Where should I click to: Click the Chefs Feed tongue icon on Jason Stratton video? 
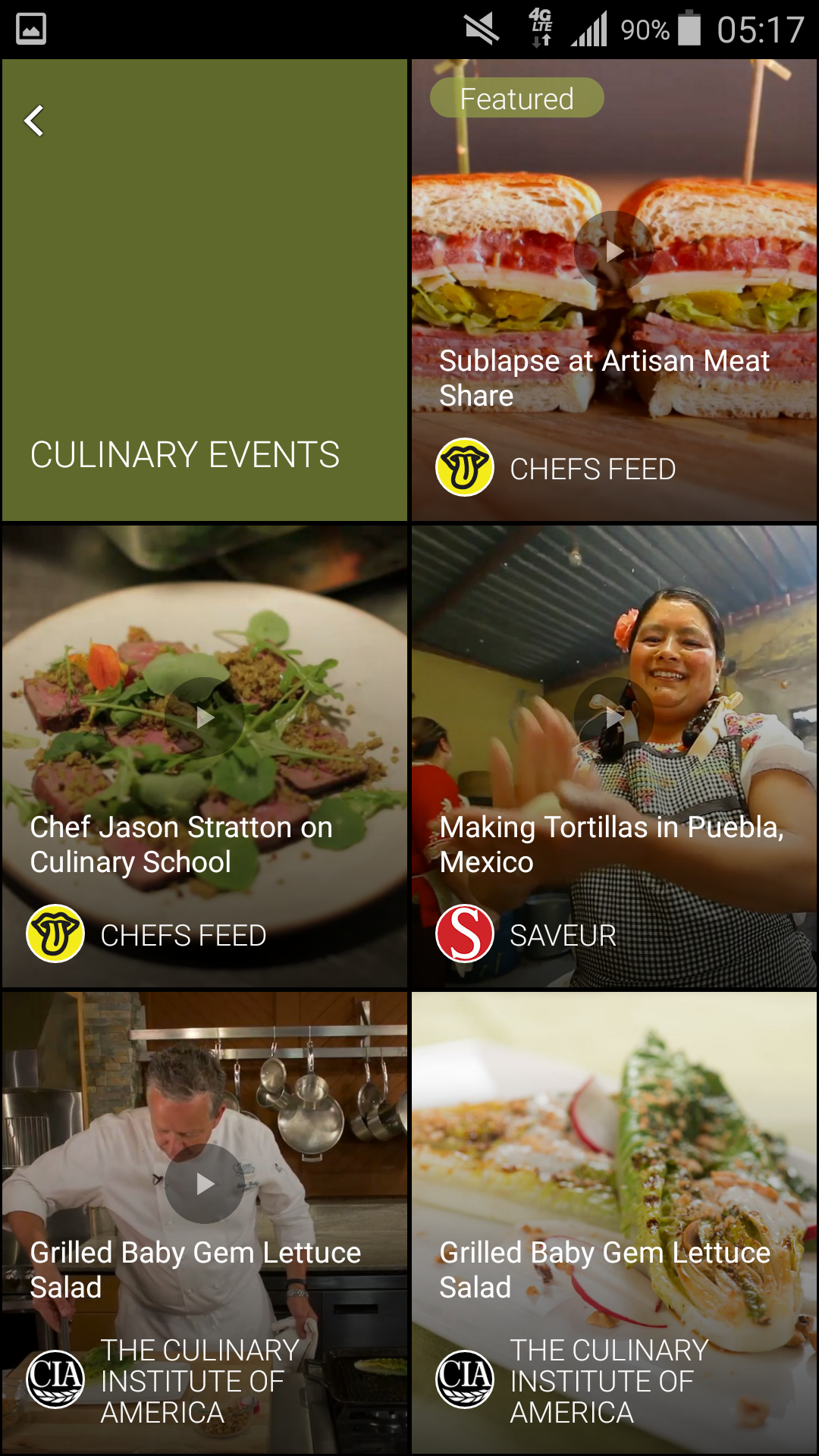tap(55, 935)
